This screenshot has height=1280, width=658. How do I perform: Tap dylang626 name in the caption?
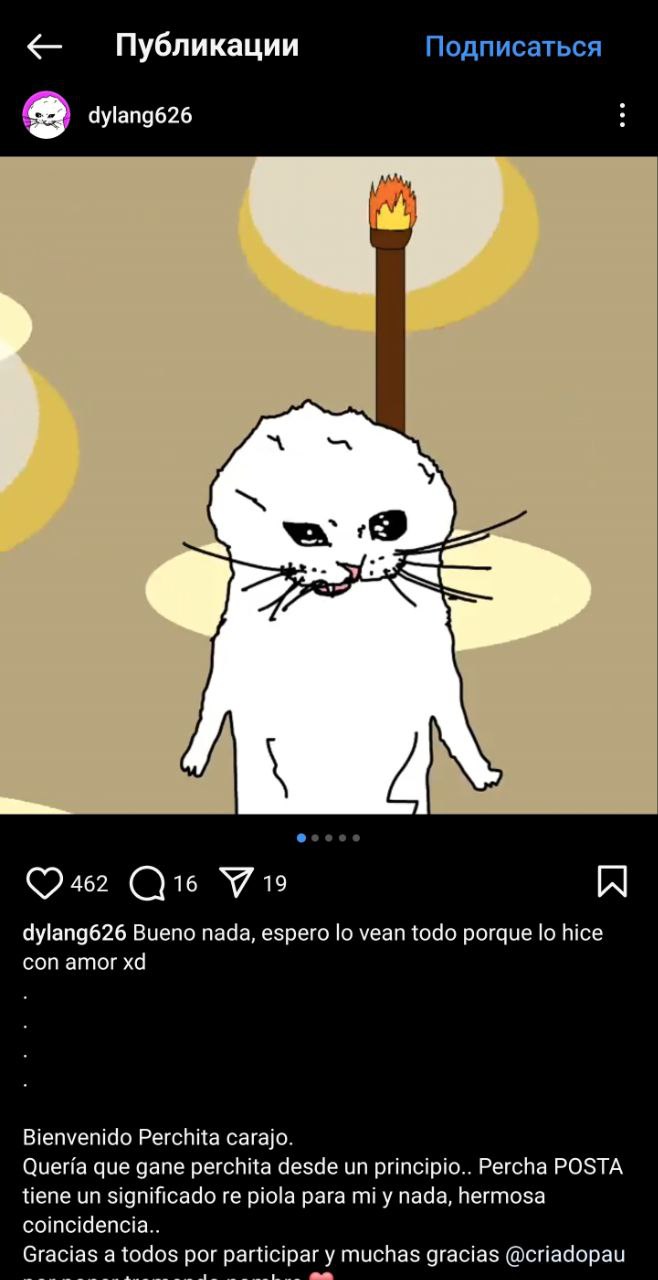[74, 933]
